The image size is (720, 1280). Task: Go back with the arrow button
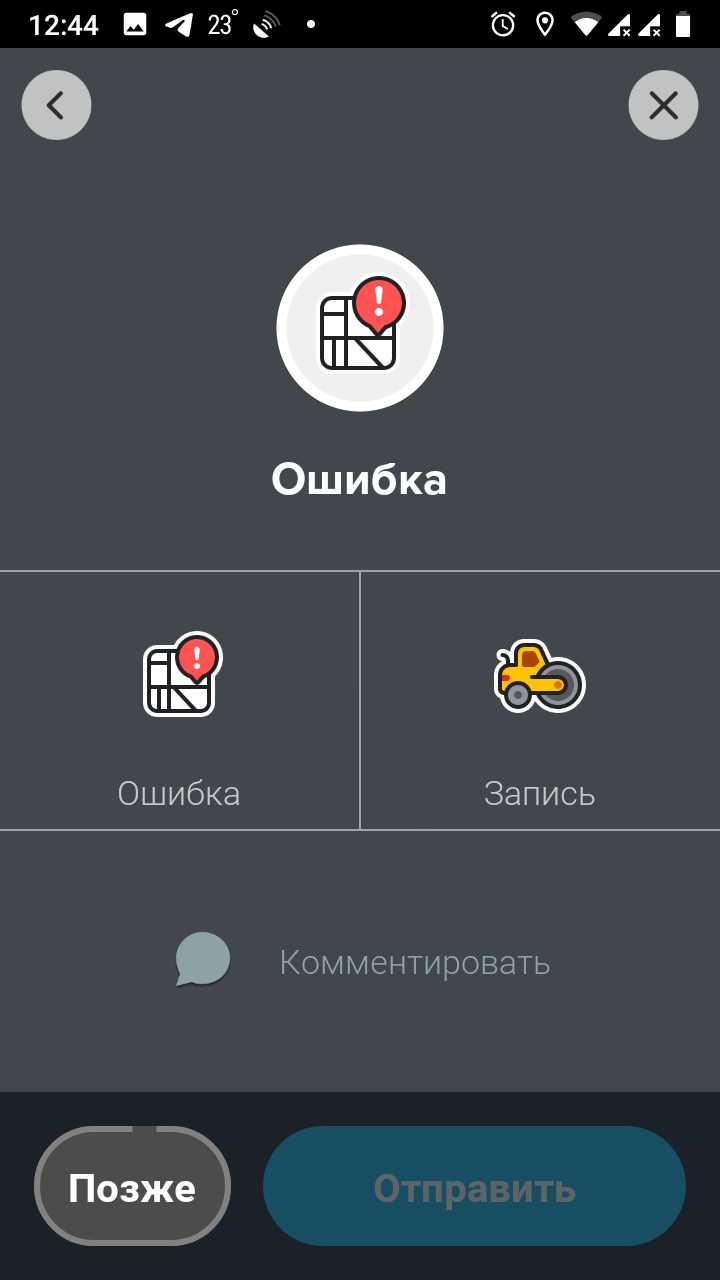(56, 105)
